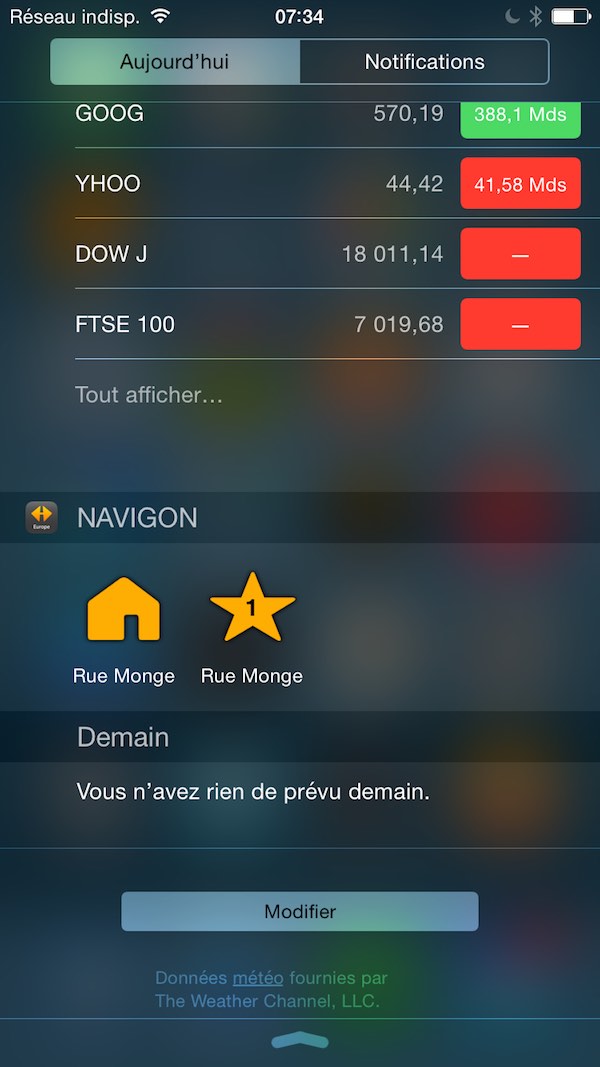The image size is (600, 1067).
Task: Toggle the YHOO market cap badge
Action: coord(520,184)
